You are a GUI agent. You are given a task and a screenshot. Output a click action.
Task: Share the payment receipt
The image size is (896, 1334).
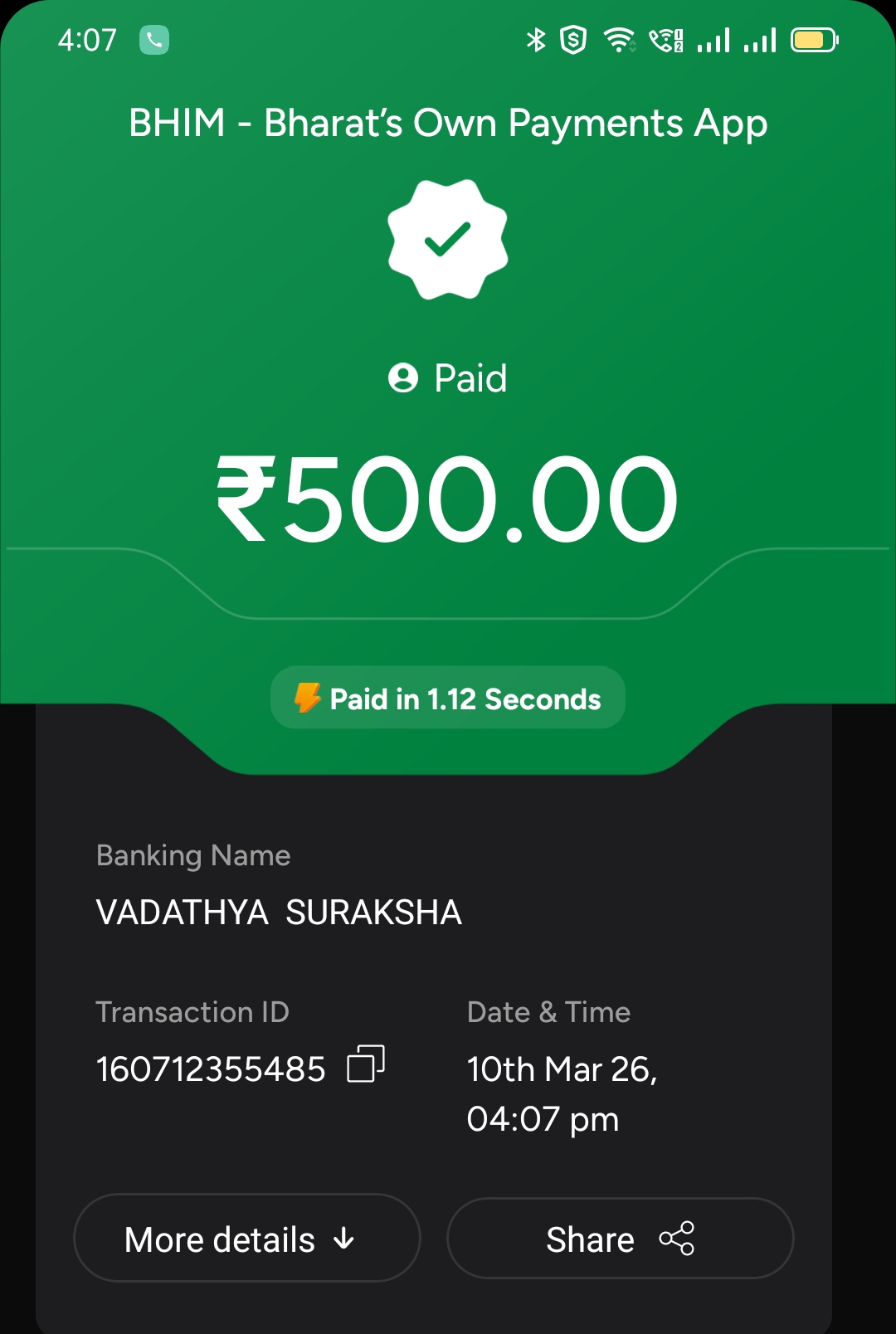620,1239
